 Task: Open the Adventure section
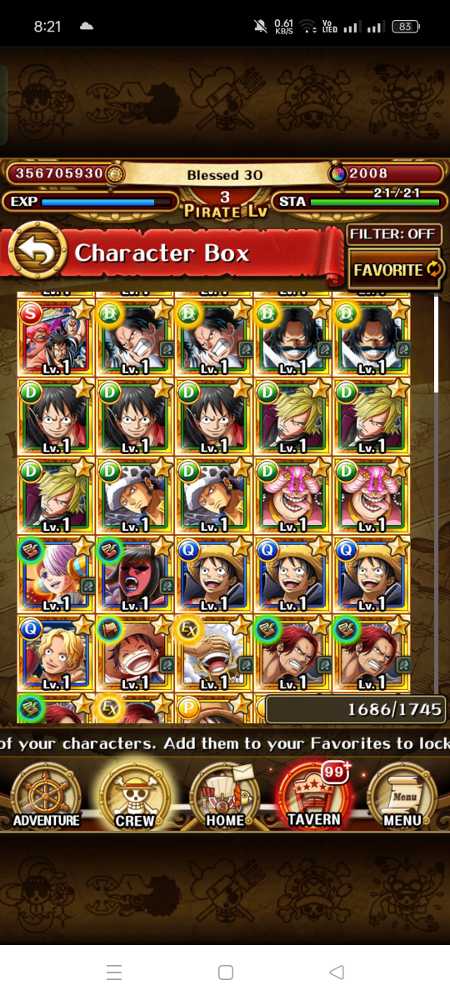(47, 795)
